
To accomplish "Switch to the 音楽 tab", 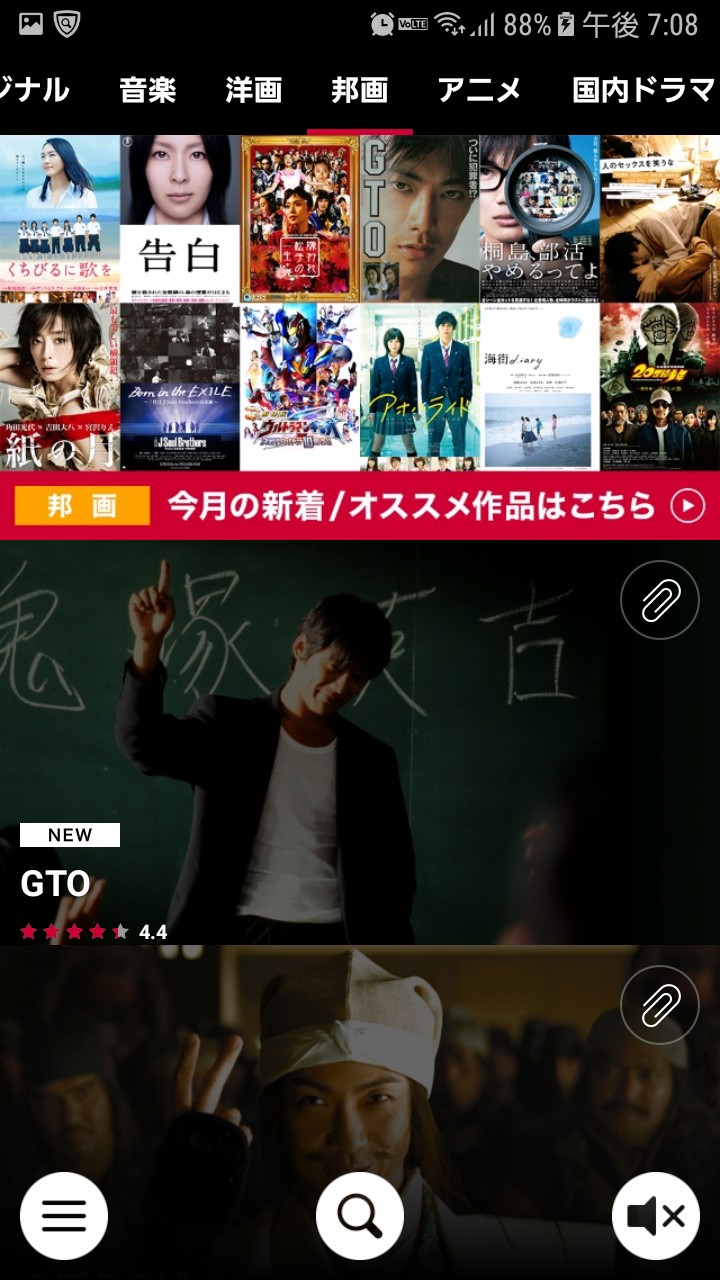I will click(x=147, y=91).
